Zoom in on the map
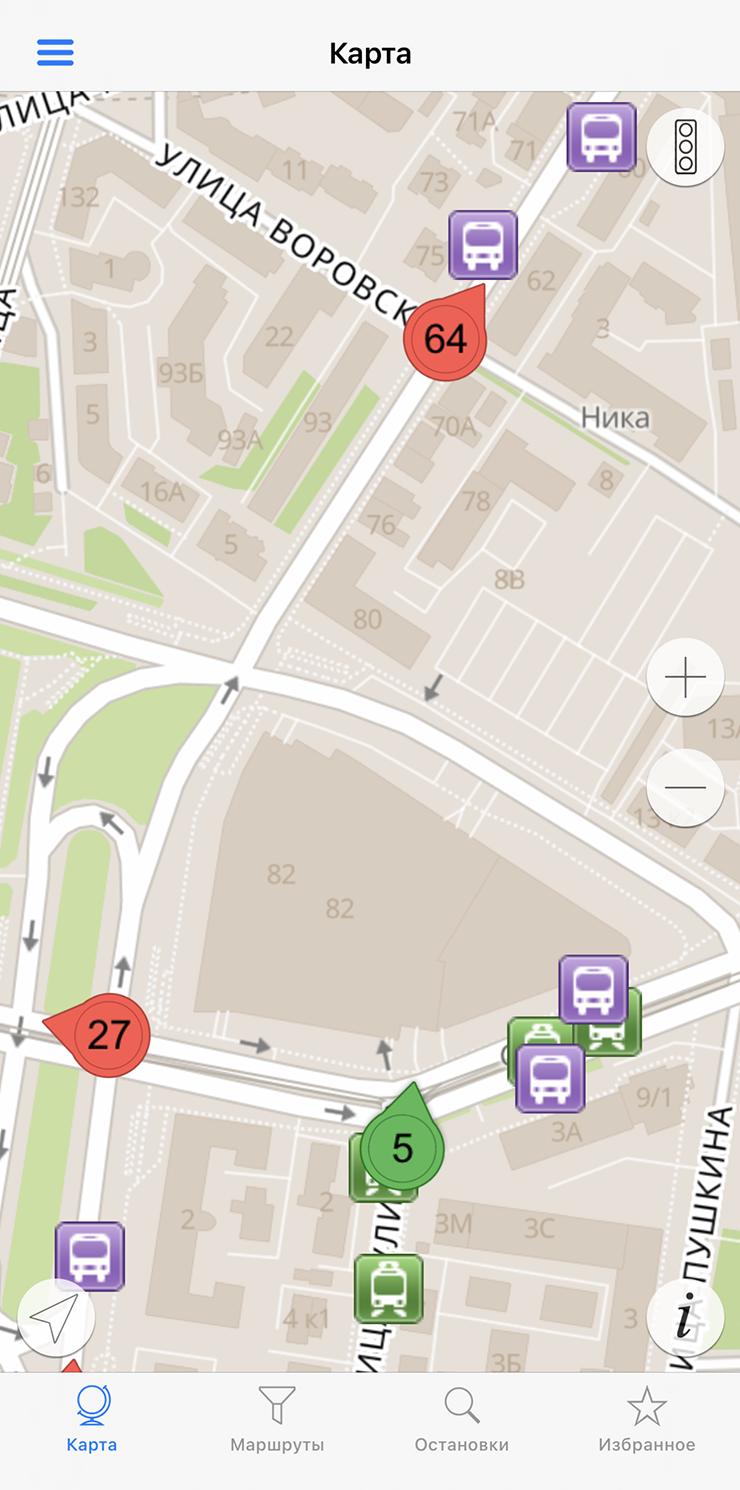 pyautogui.click(x=685, y=678)
